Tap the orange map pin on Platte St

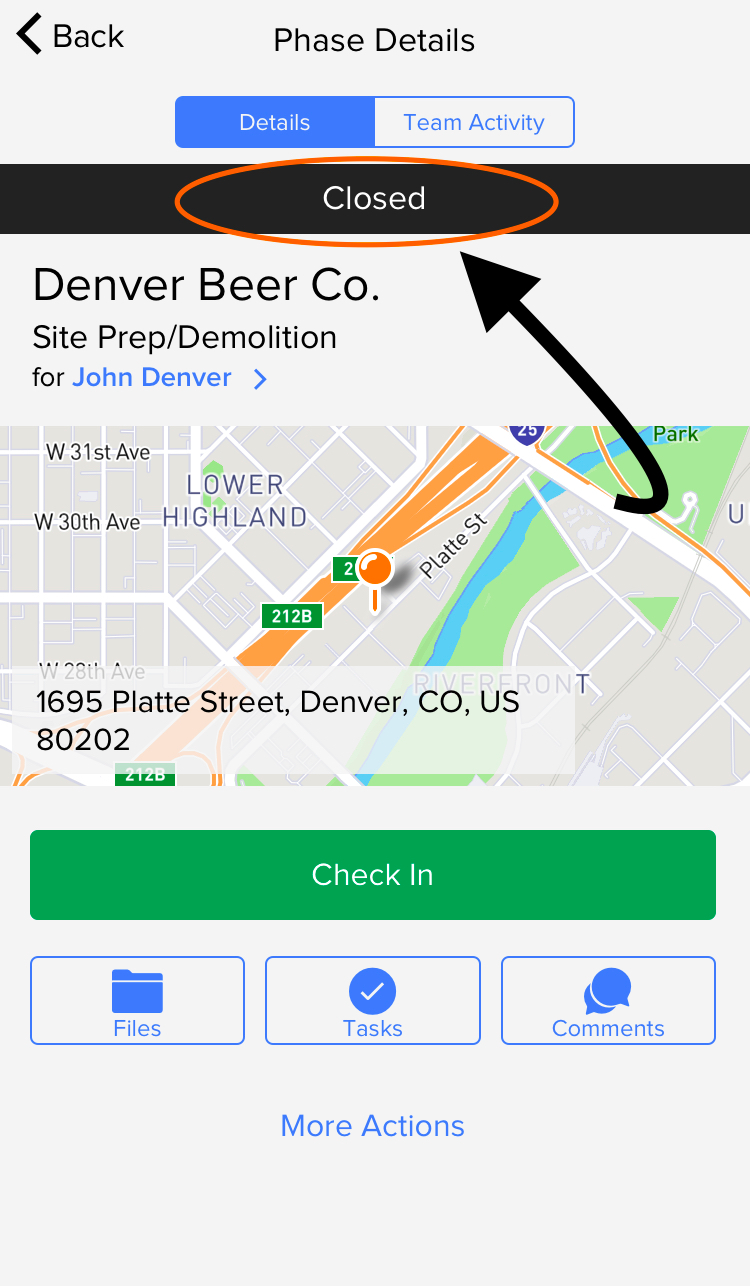[x=375, y=570]
